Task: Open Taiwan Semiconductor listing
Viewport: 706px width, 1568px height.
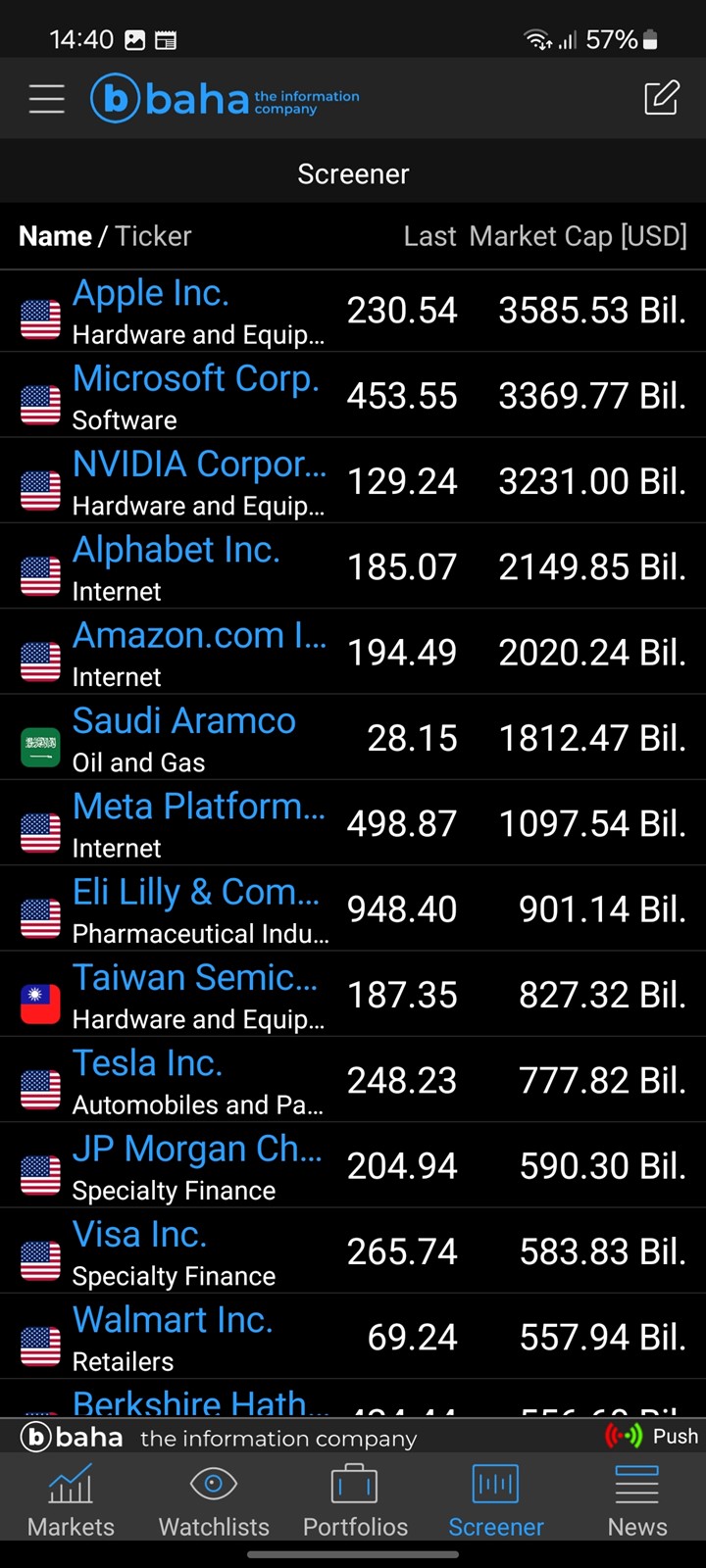Action: (x=353, y=995)
